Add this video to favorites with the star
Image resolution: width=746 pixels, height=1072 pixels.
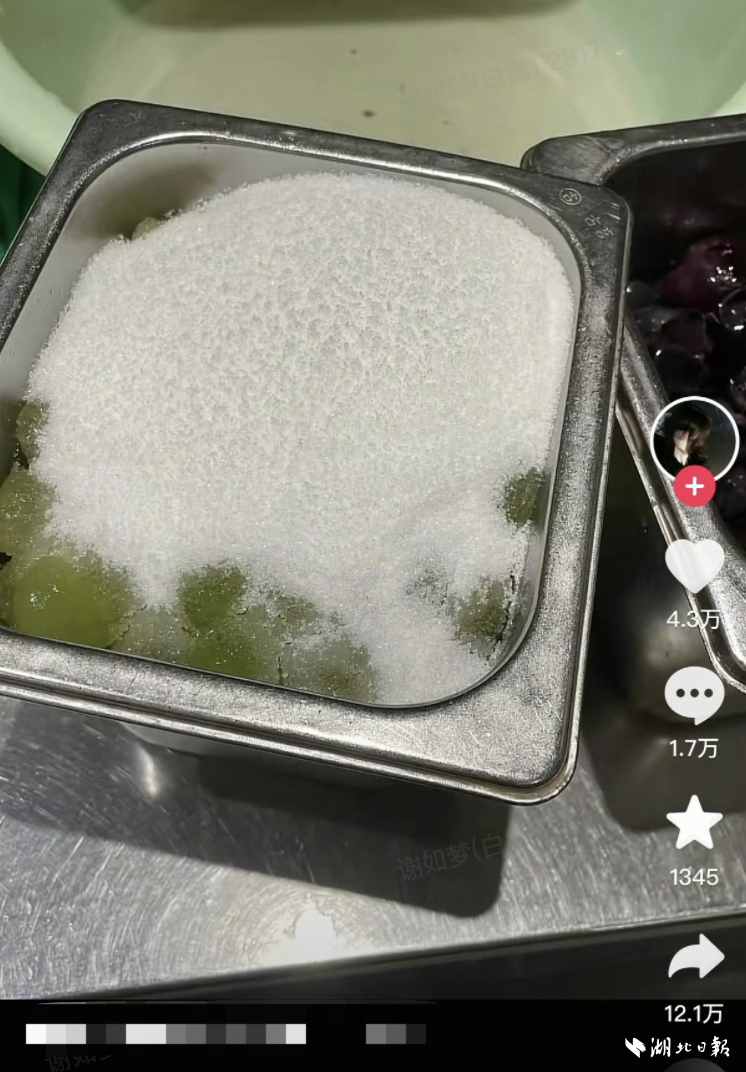point(694,823)
